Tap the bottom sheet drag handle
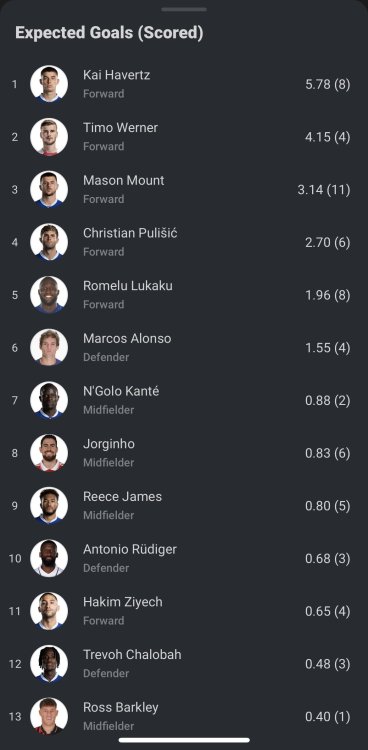This screenshot has height=750, width=368. pos(184,9)
